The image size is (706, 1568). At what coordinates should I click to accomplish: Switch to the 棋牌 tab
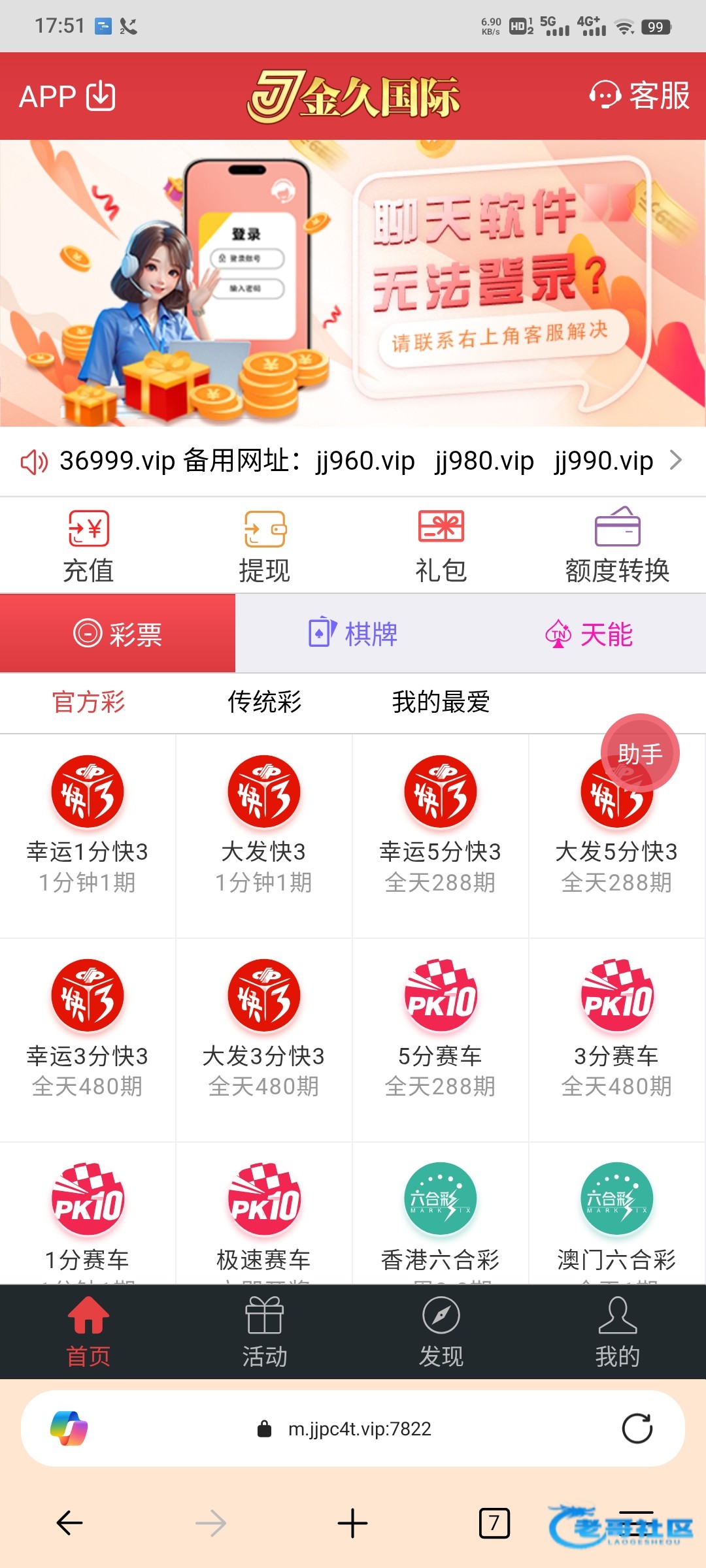pyautogui.click(x=353, y=634)
